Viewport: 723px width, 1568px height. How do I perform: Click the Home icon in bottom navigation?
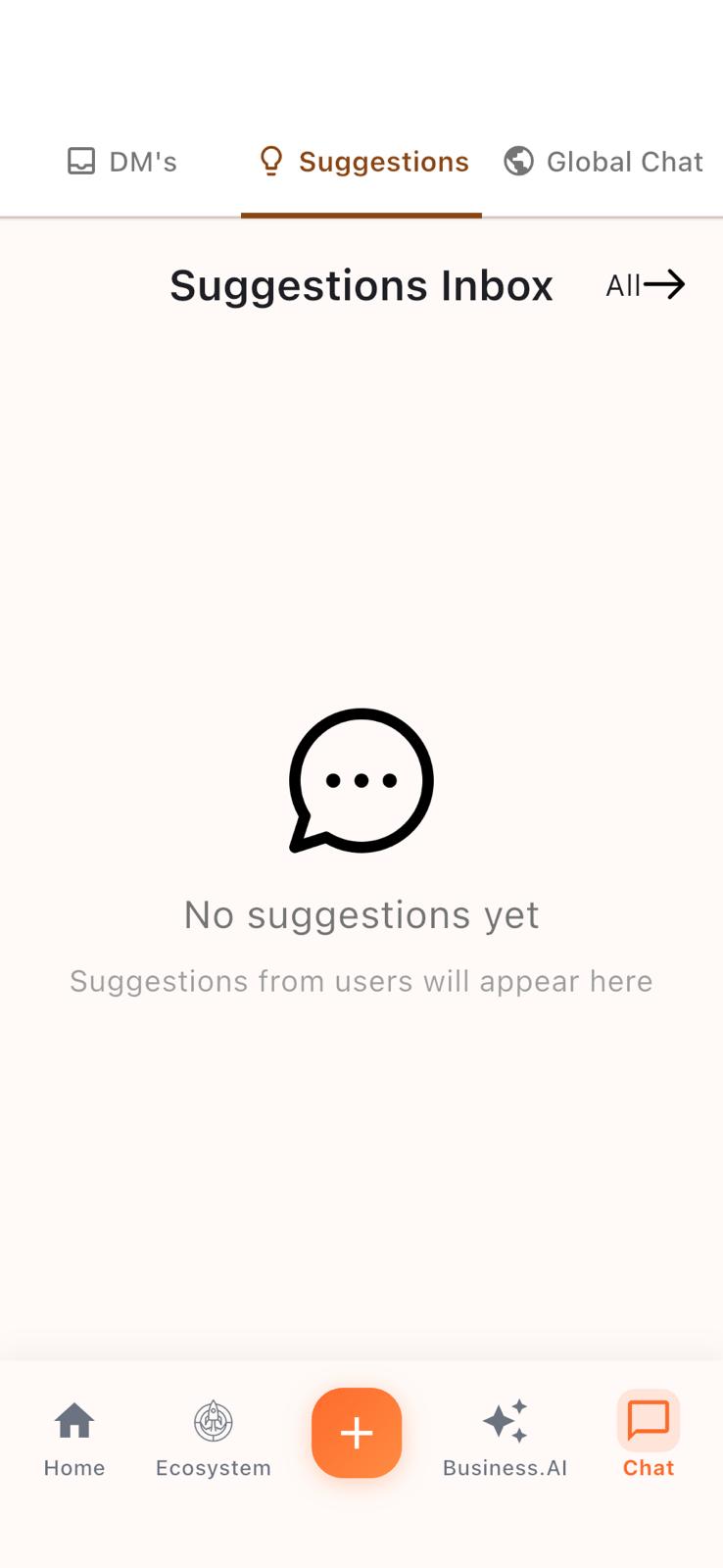74,1421
